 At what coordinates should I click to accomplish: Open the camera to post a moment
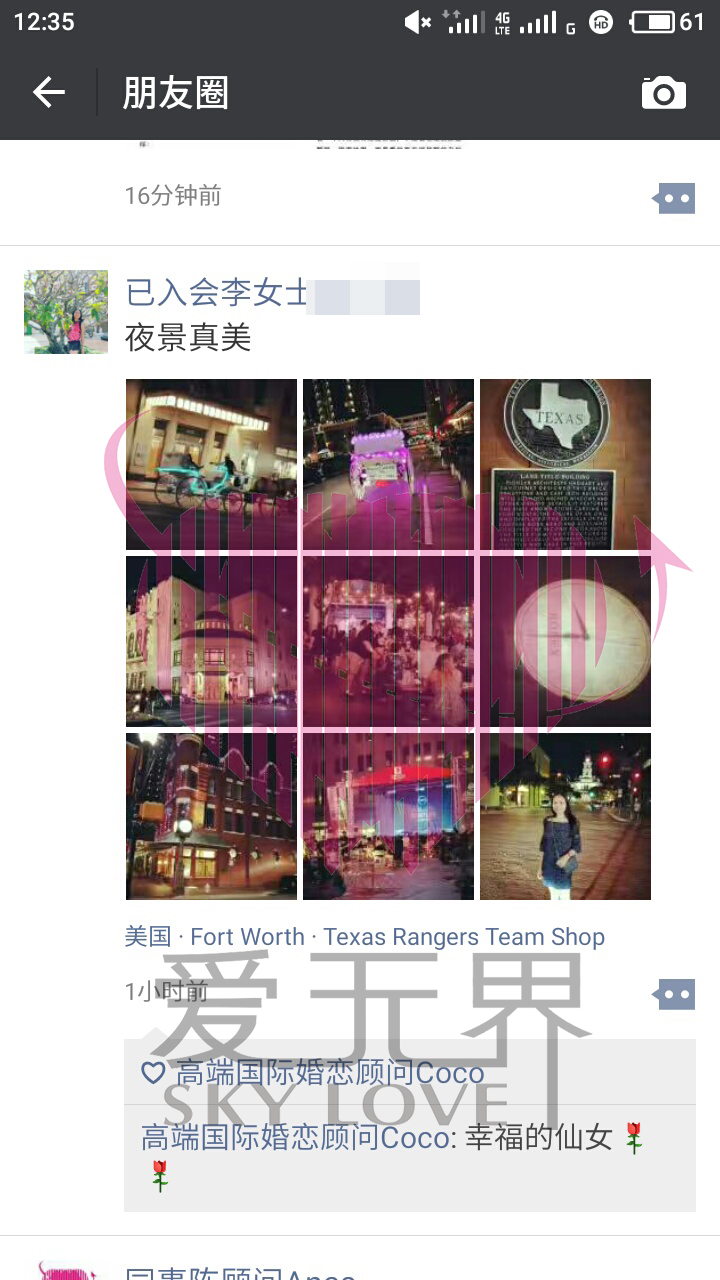[663, 93]
